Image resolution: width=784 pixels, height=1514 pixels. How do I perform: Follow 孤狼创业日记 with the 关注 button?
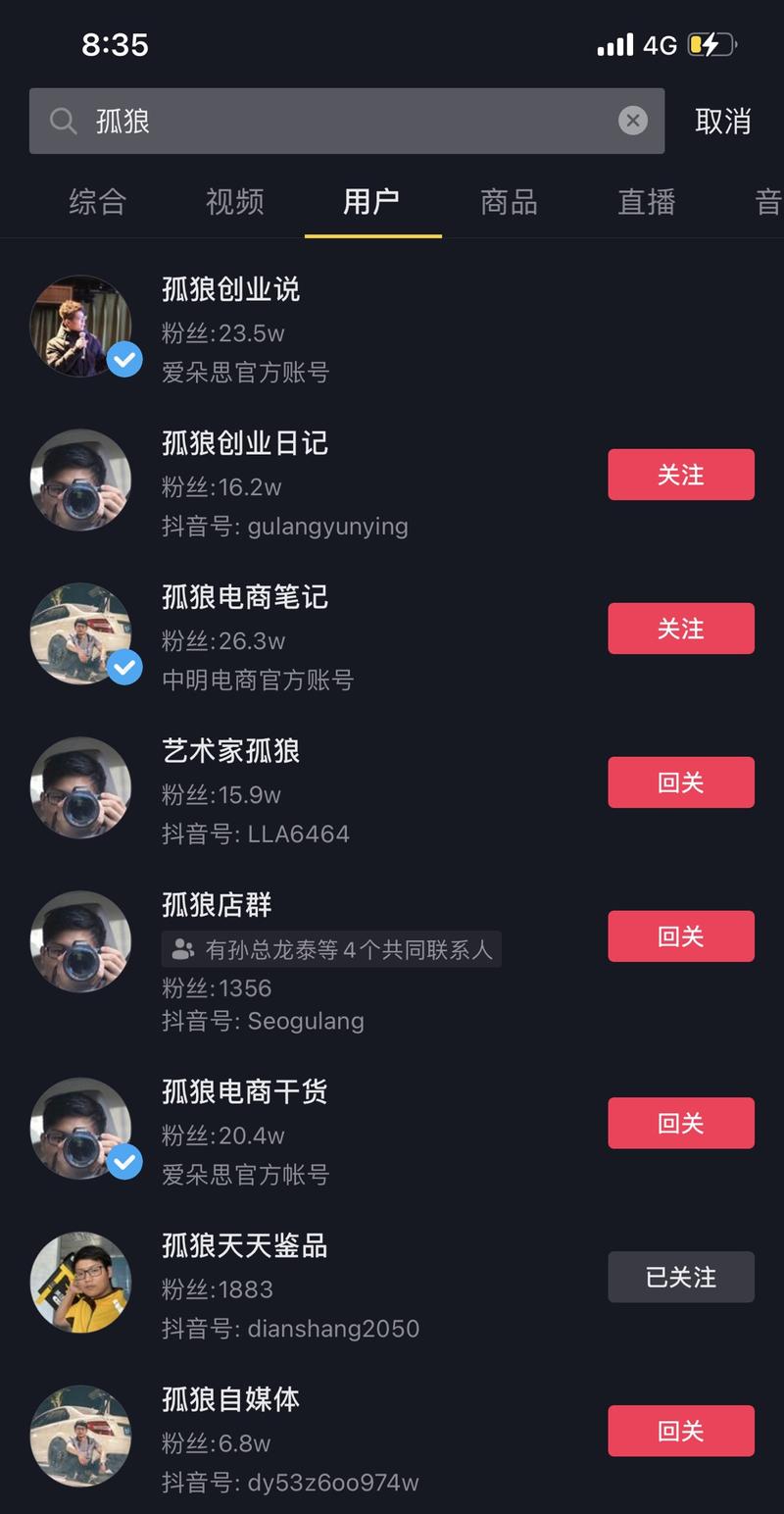pos(680,475)
